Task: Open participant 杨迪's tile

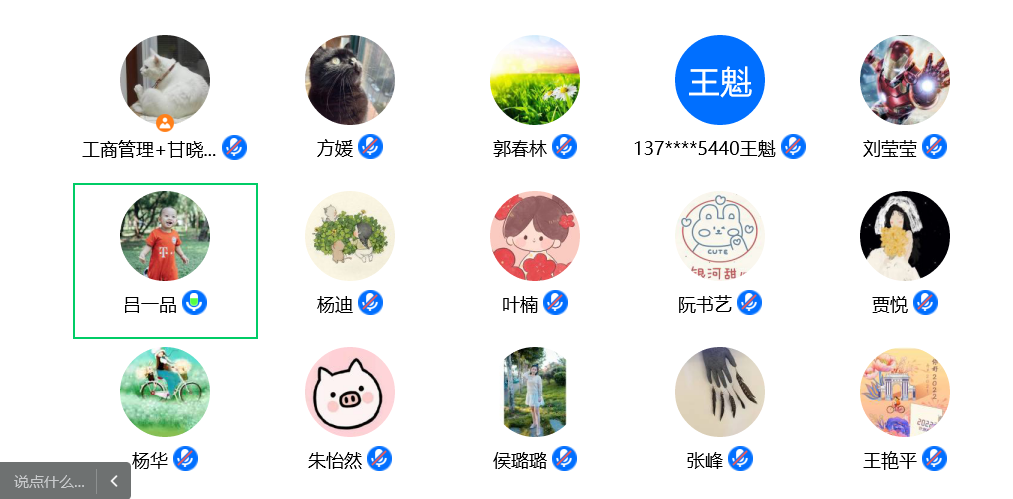Action: click(350, 236)
